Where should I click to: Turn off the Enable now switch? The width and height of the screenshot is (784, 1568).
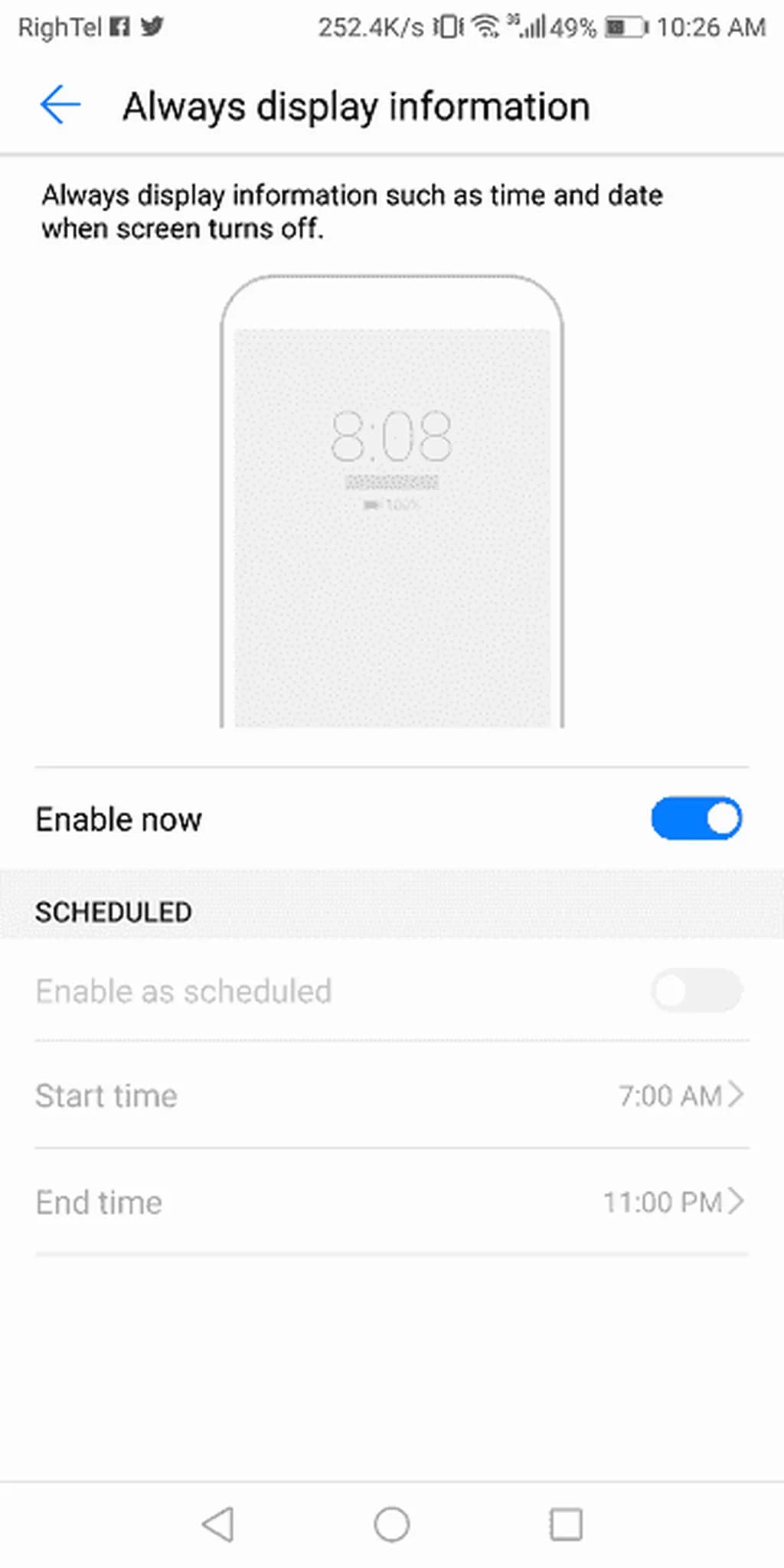[x=695, y=818]
